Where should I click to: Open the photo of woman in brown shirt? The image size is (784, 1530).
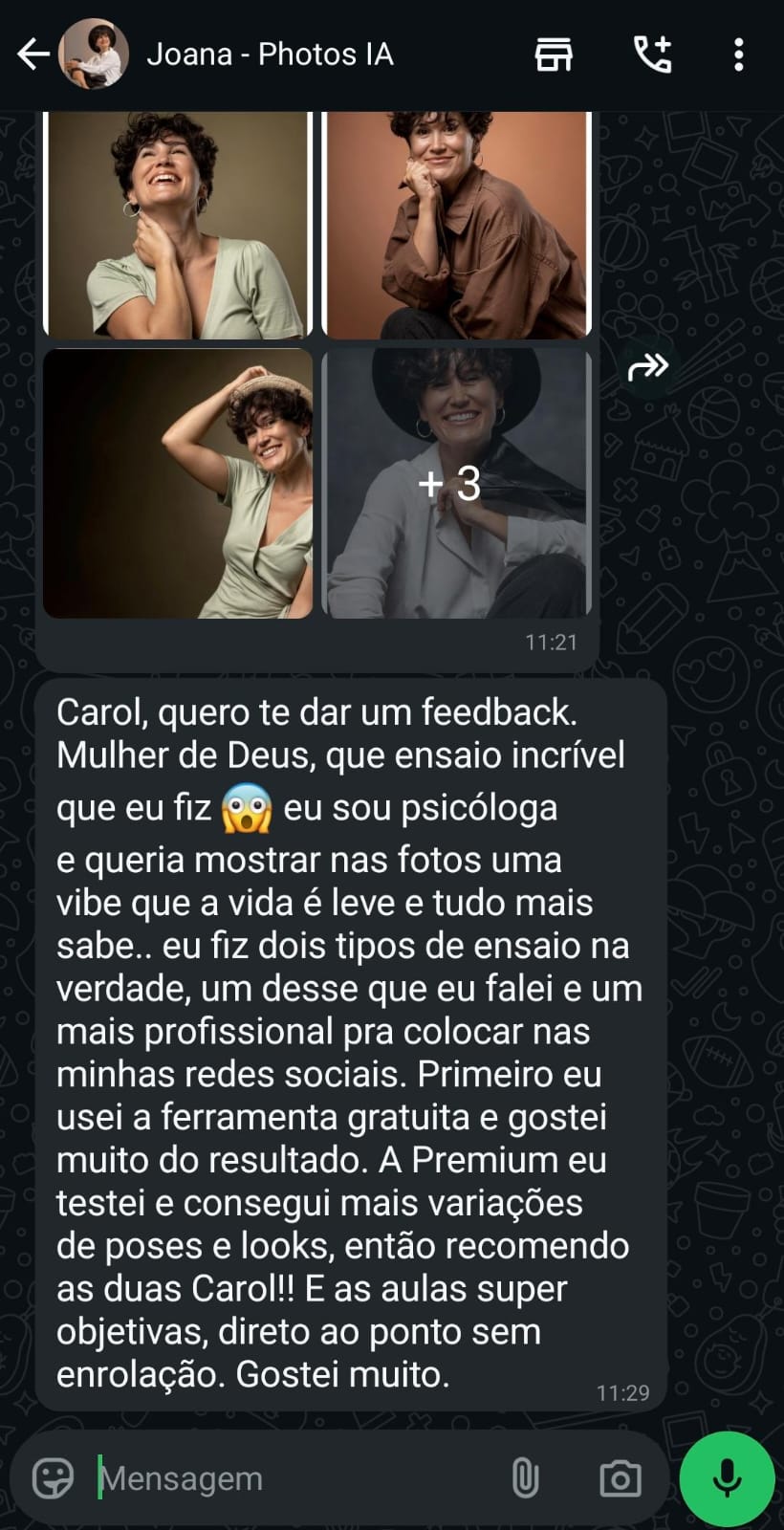[456, 225]
